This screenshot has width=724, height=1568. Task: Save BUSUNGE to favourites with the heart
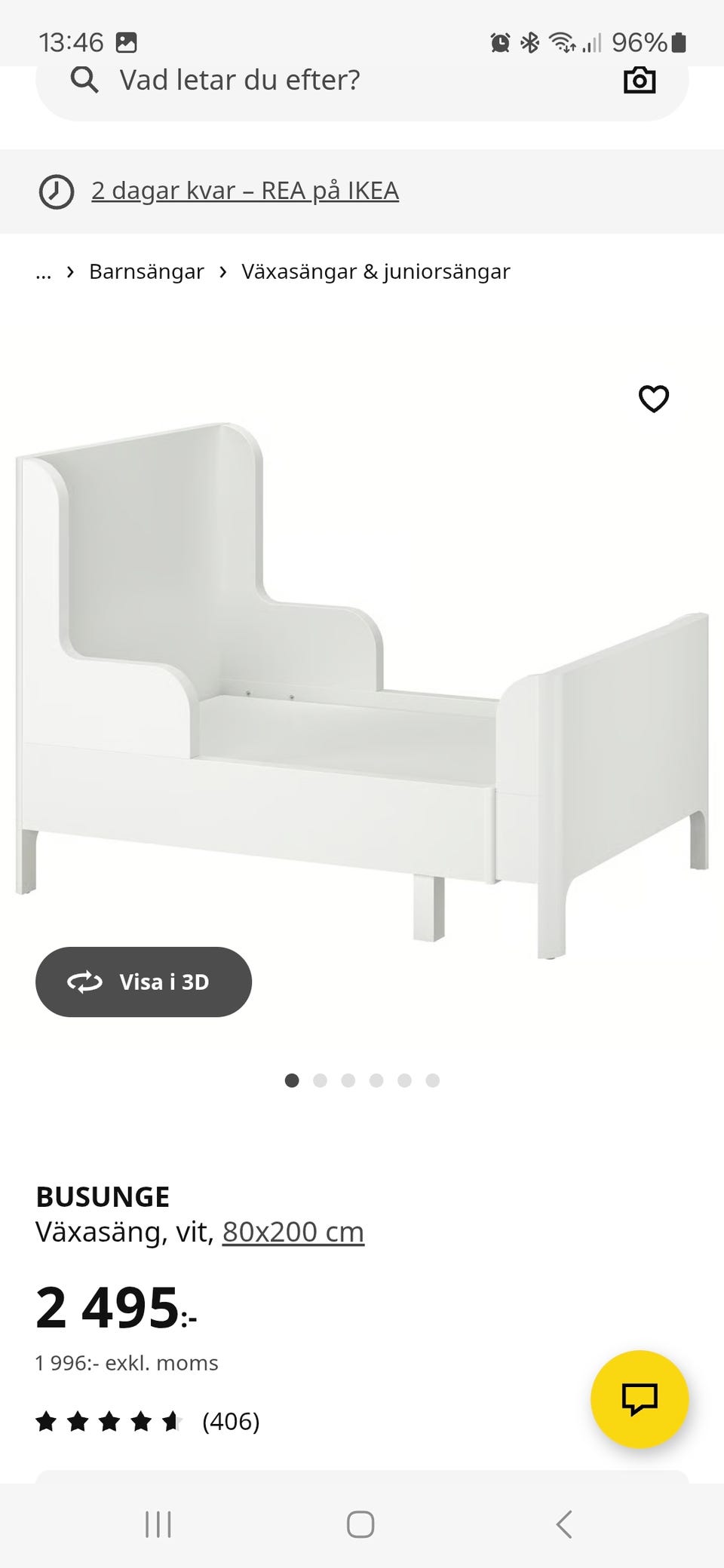coord(653,399)
